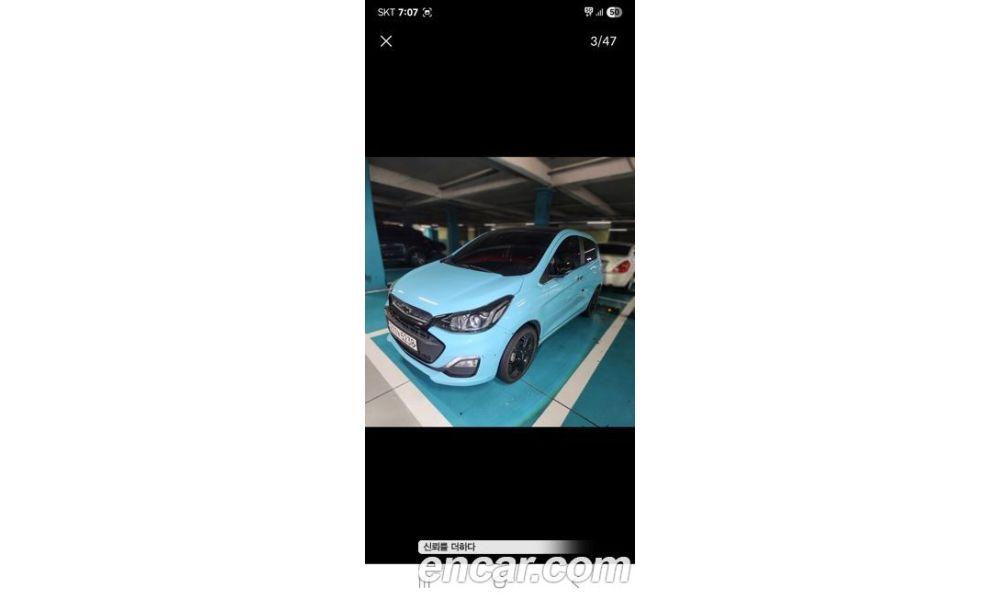Close the photo viewer with the X
Image resolution: width=1000 pixels, height=600 pixels.
386,41
